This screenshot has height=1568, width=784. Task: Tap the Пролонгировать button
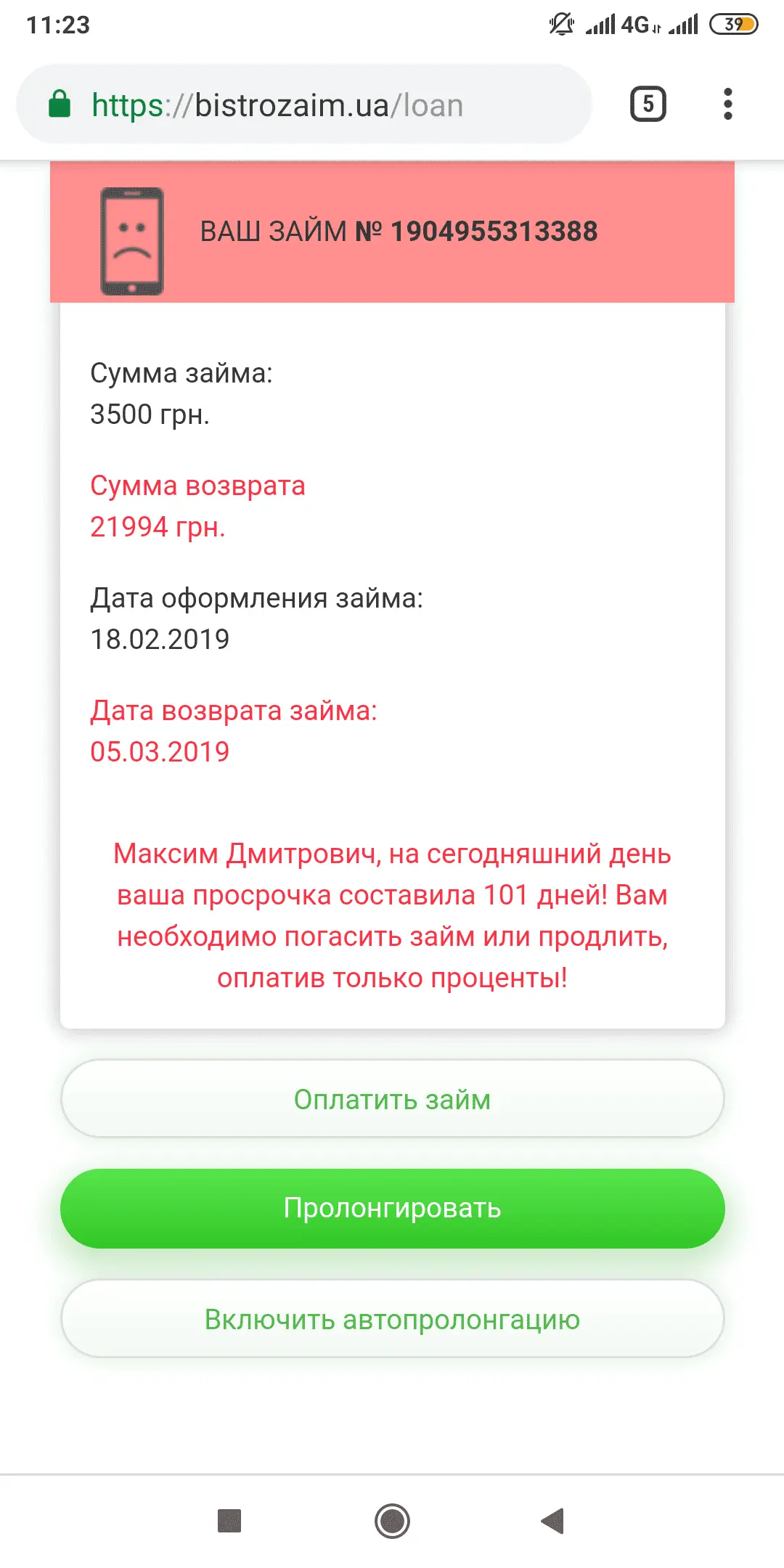pyautogui.click(x=392, y=1208)
